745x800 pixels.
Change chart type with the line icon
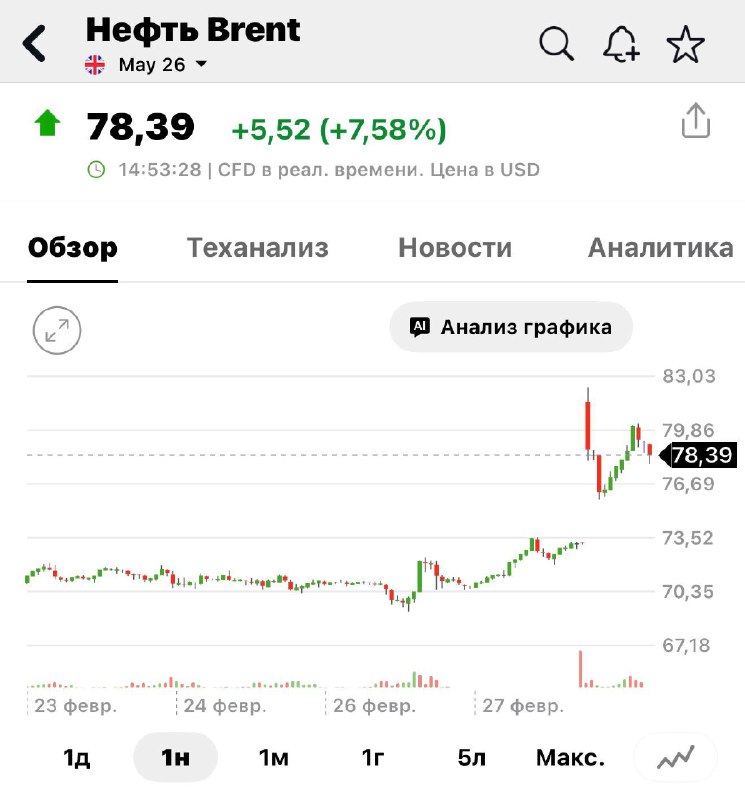(x=677, y=757)
